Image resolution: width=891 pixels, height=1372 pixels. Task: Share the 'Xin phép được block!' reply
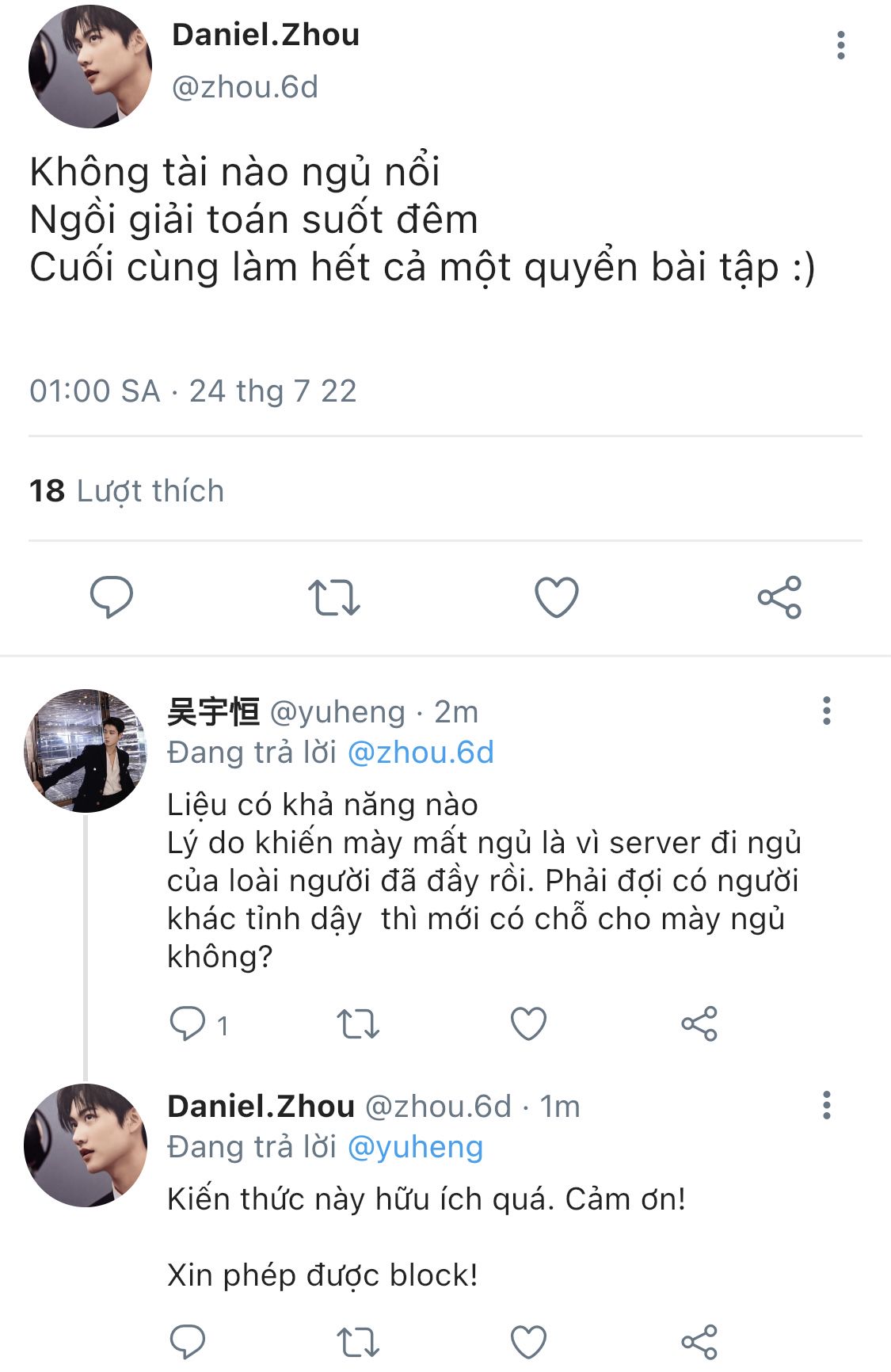tap(699, 1342)
